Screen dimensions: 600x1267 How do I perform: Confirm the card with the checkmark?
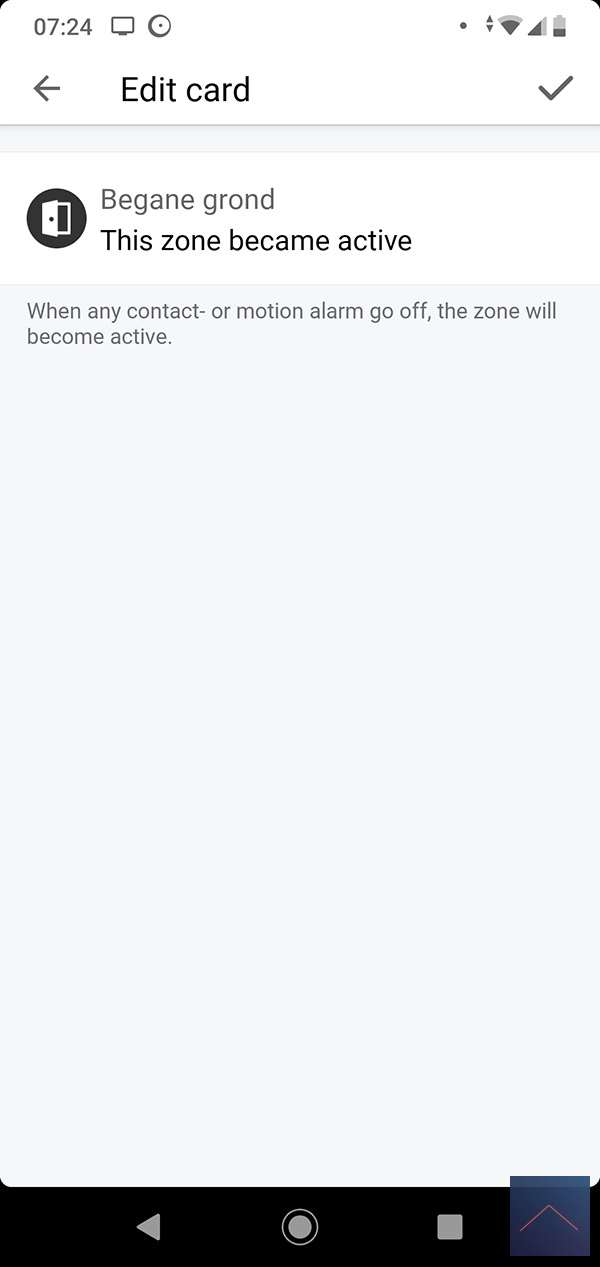(x=555, y=88)
